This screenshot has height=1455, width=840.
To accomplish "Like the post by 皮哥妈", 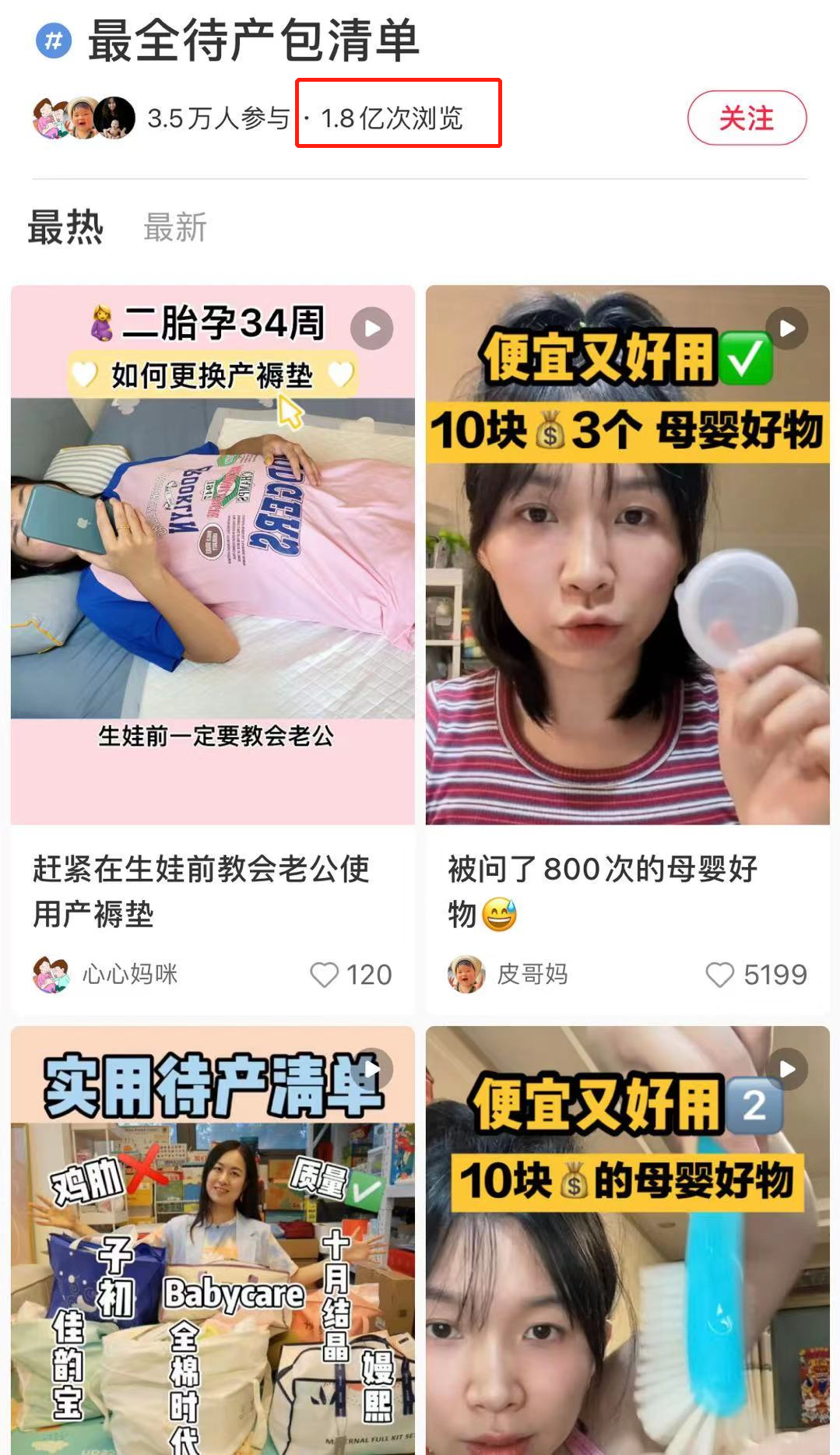I will (719, 975).
